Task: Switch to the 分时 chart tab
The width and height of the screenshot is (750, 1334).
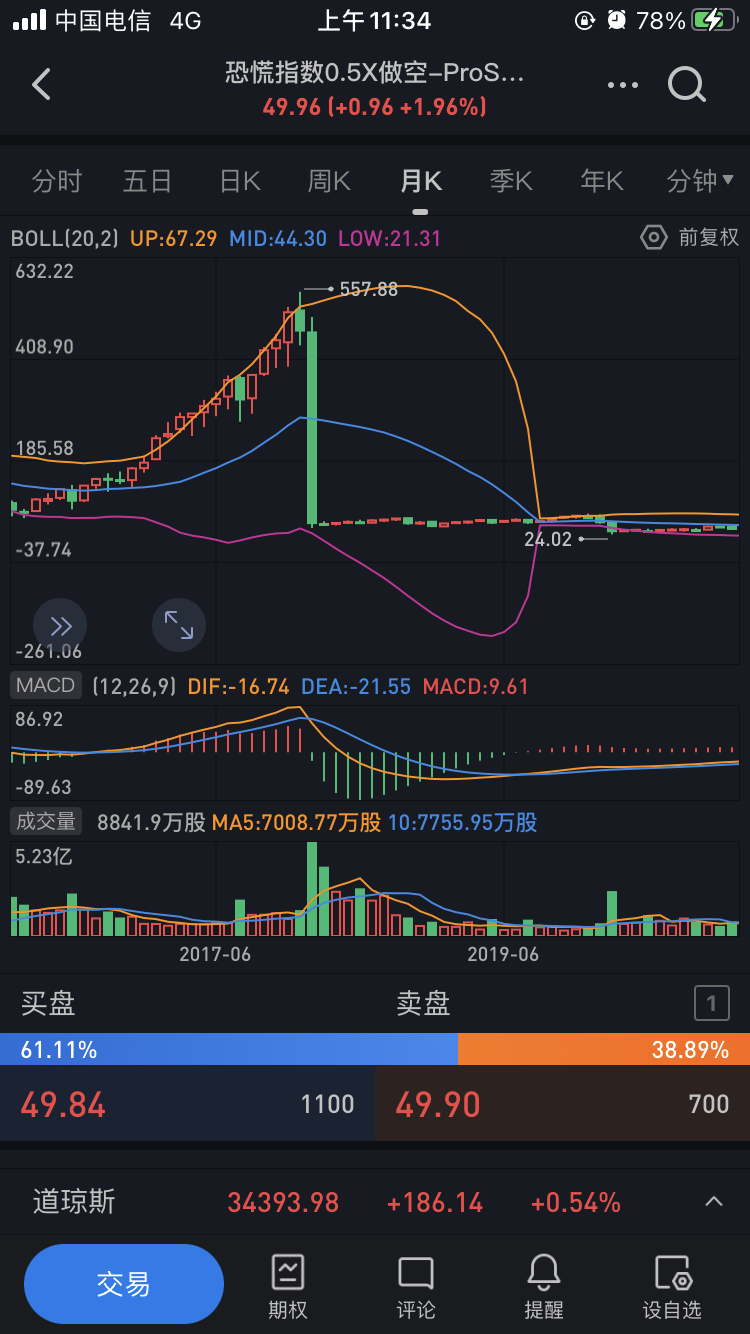Action: (x=57, y=181)
